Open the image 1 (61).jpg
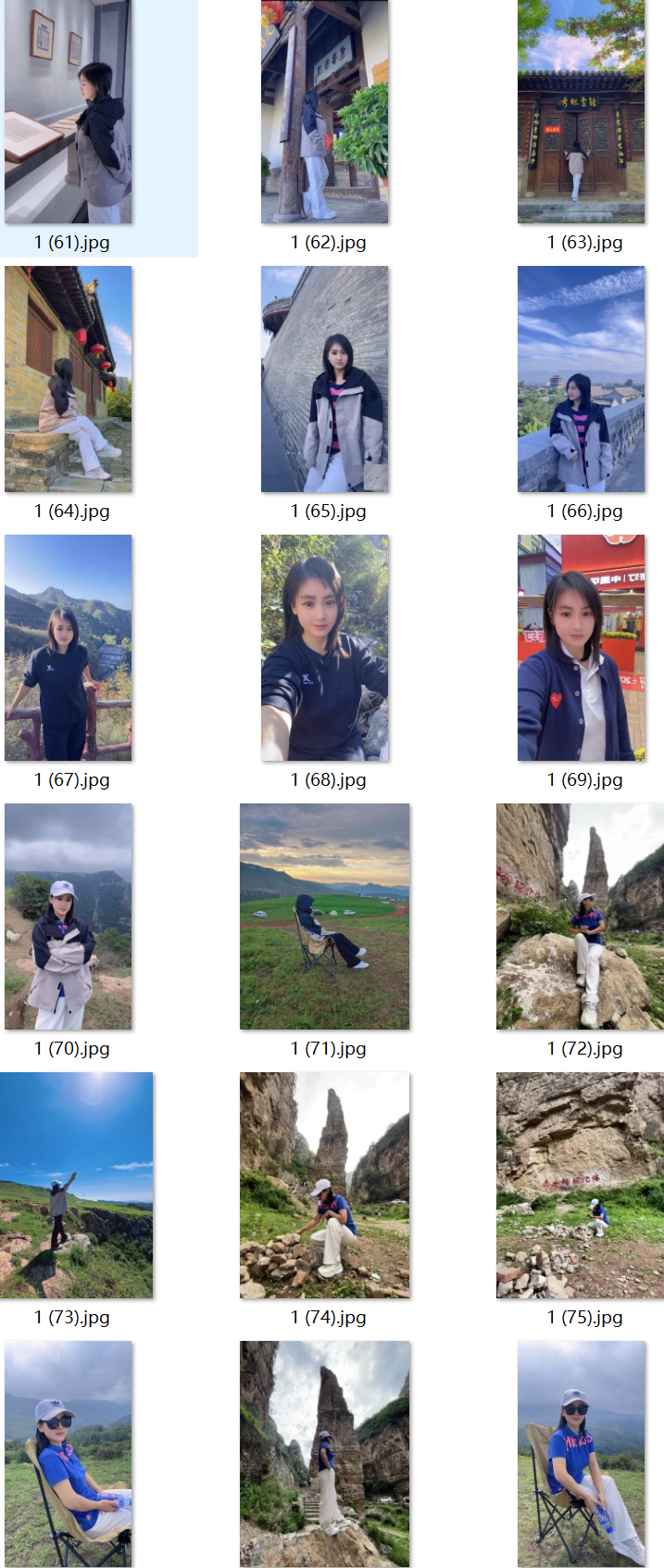 [69, 111]
